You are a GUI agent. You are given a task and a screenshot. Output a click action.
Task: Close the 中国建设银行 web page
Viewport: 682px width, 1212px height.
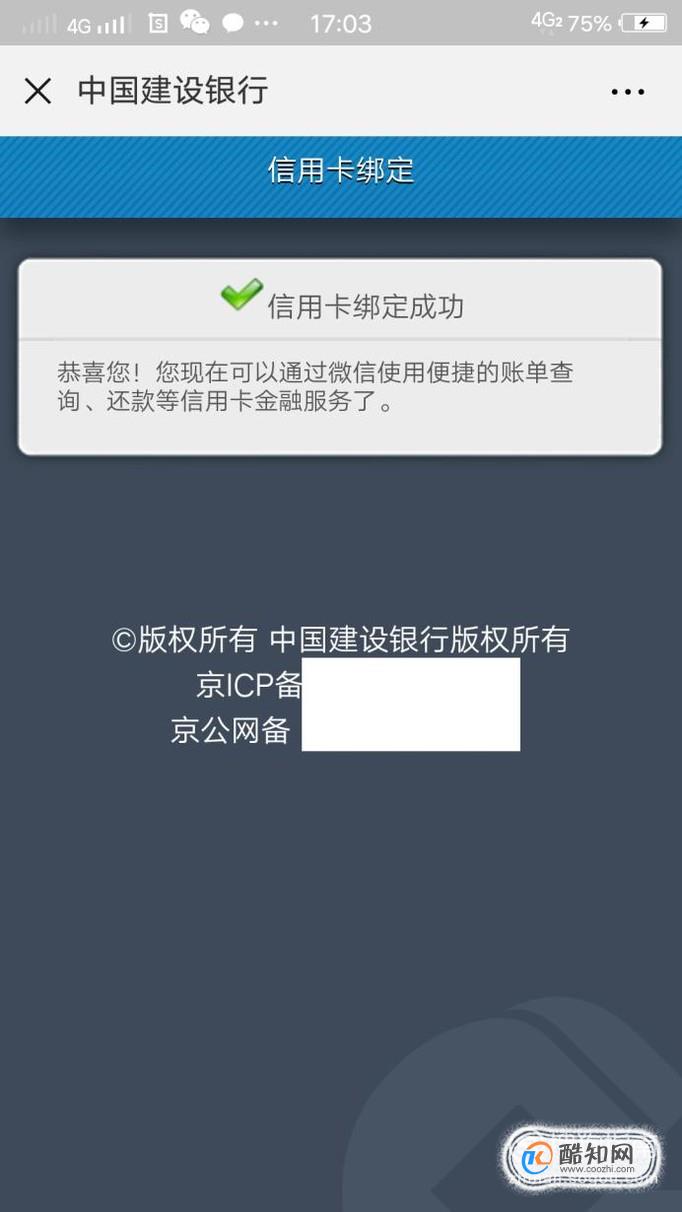[38, 91]
